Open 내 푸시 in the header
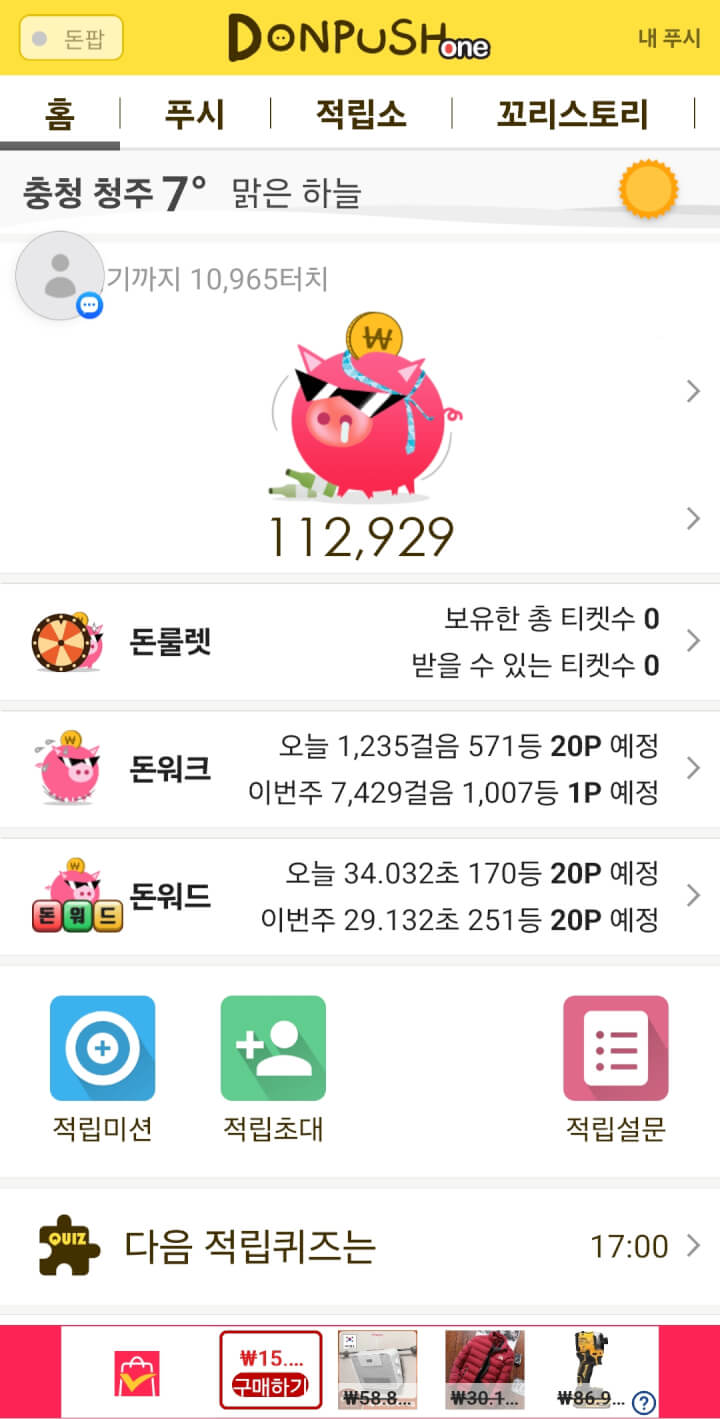The image size is (720, 1419). click(669, 39)
